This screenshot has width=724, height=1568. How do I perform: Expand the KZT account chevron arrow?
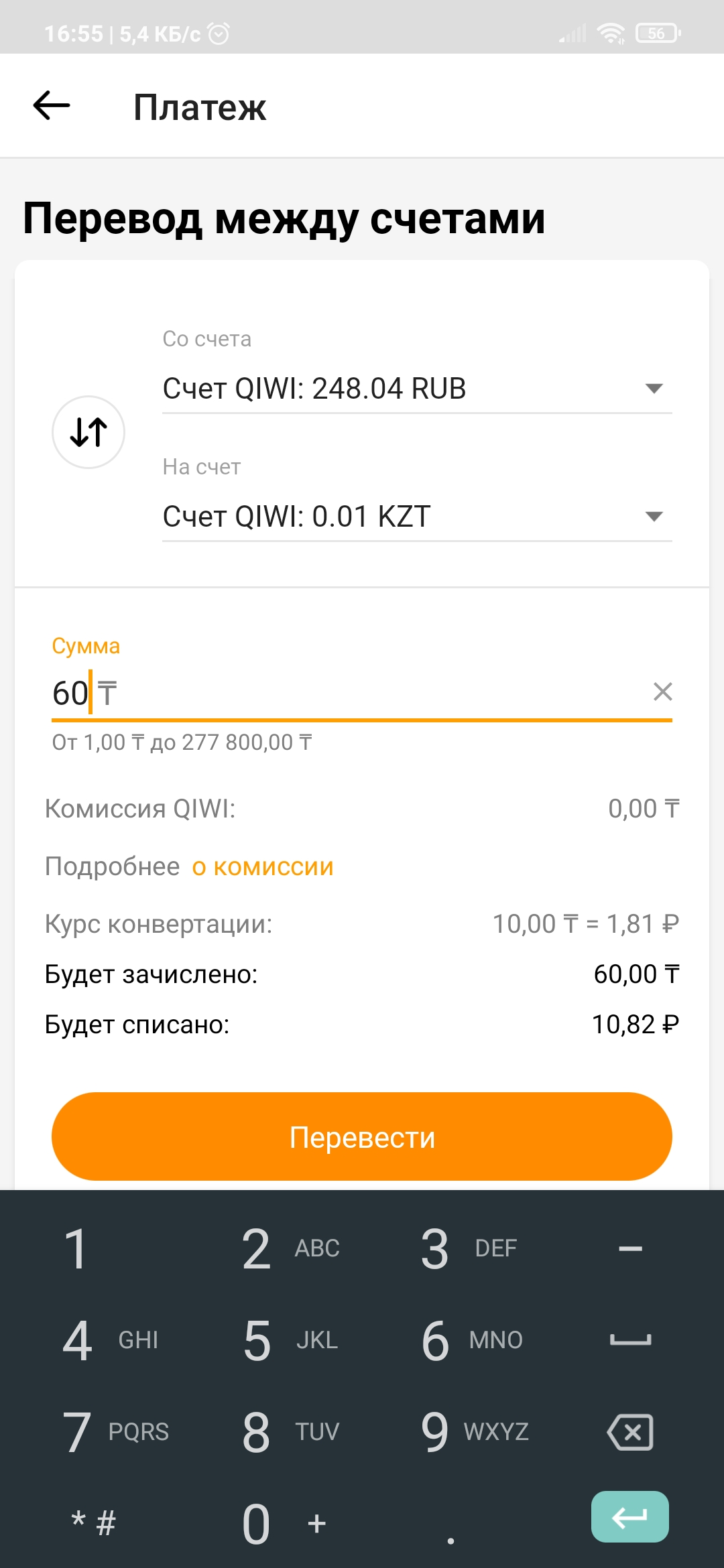click(656, 516)
